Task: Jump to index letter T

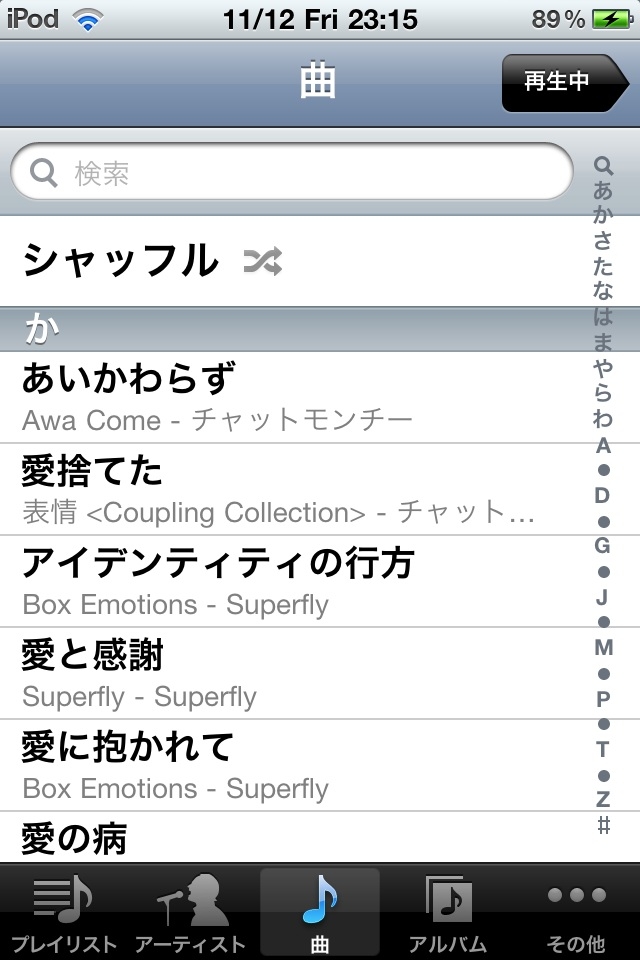Action: pyautogui.click(x=603, y=750)
